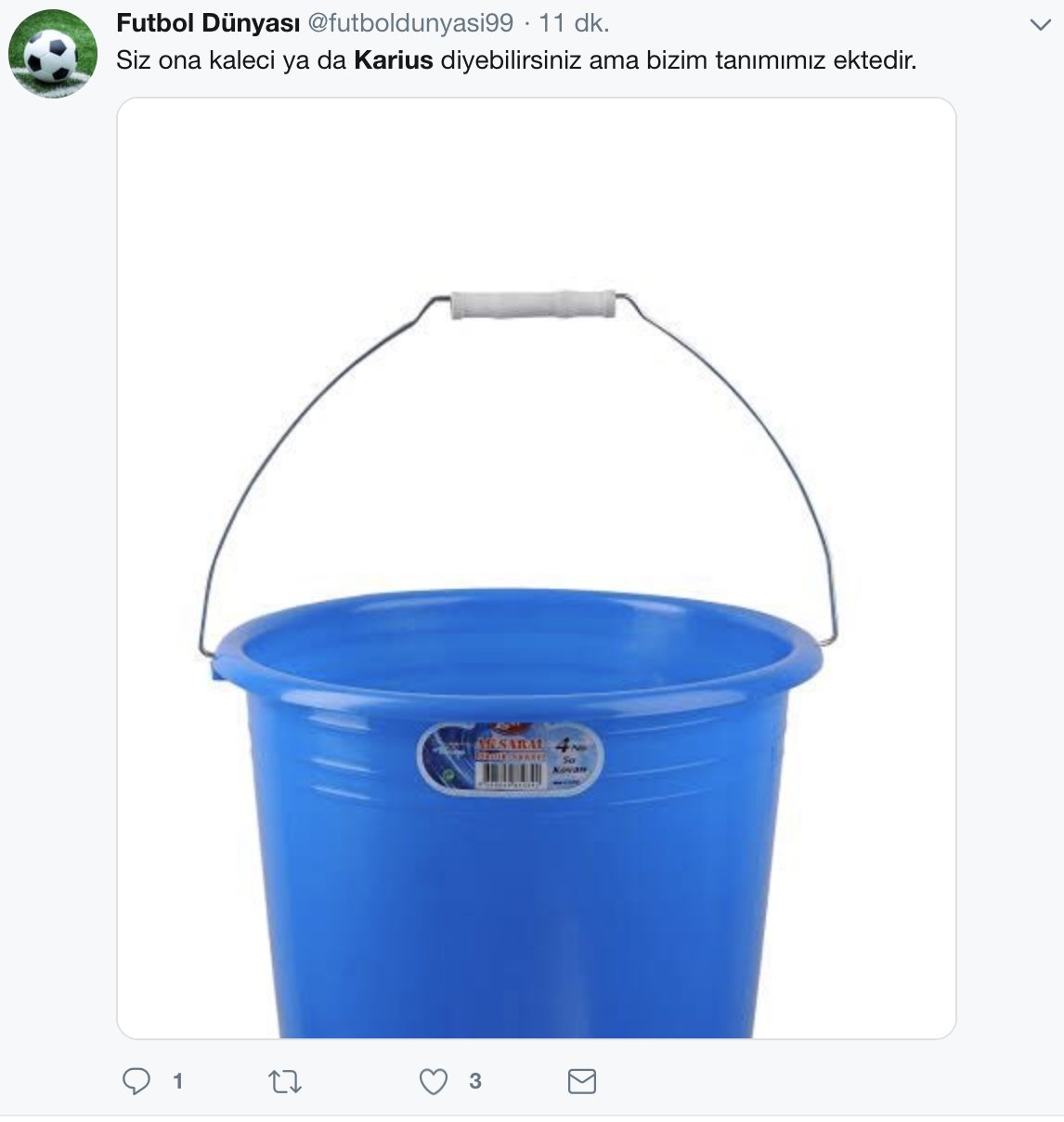Image resolution: width=1064 pixels, height=1122 pixels.
Task: Retweet the Karius bucket tweet
Action: [x=285, y=1081]
